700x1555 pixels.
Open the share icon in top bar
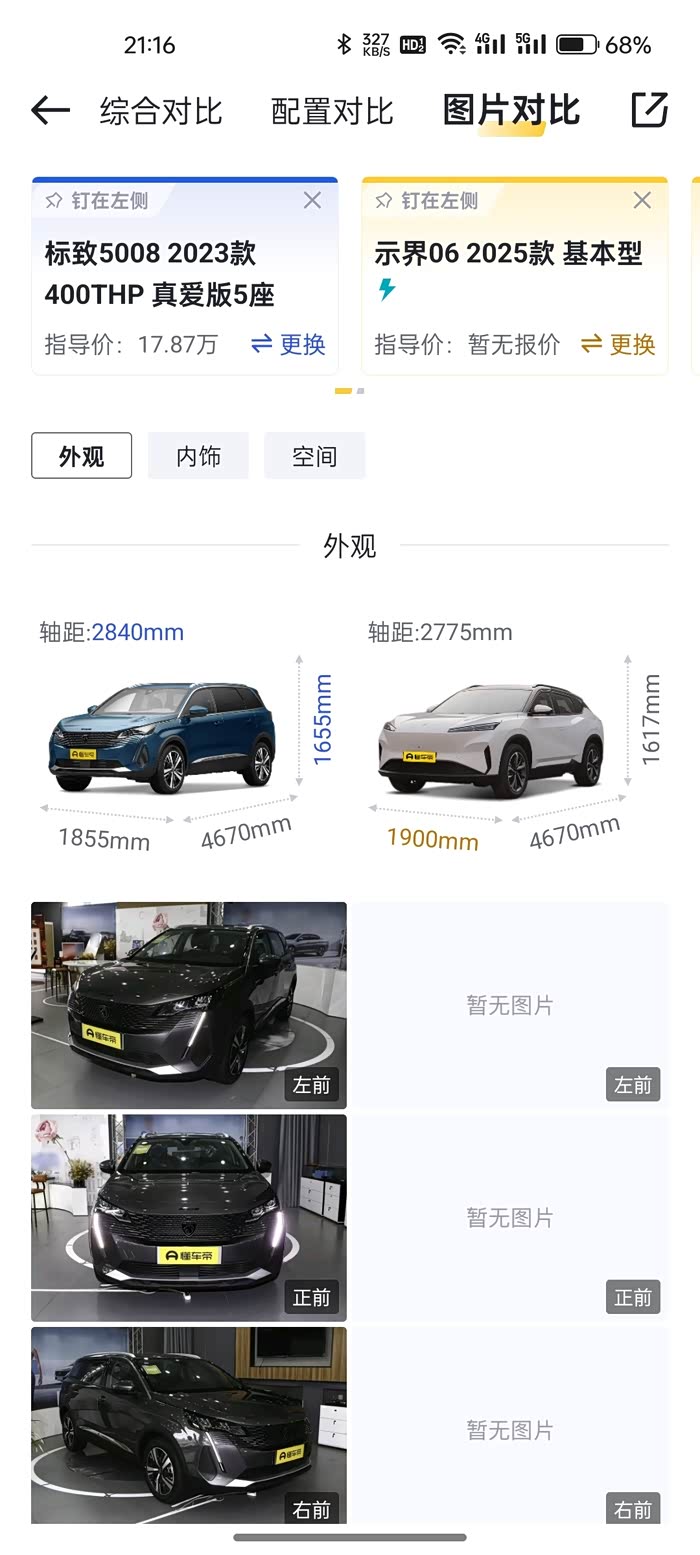click(x=649, y=110)
